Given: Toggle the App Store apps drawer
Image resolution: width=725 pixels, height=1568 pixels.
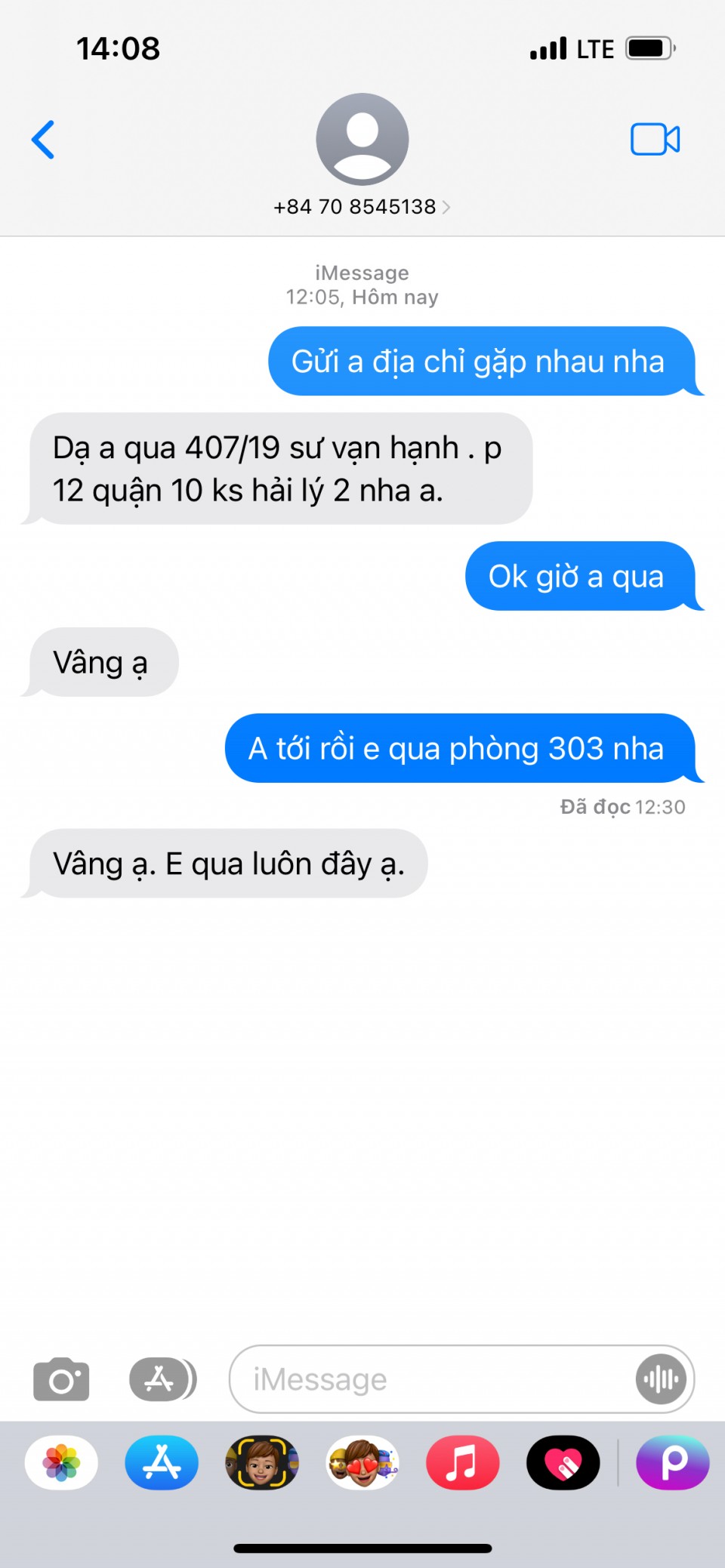Looking at the screenshot, I should pyautogui.click(x=162, y=1379).
